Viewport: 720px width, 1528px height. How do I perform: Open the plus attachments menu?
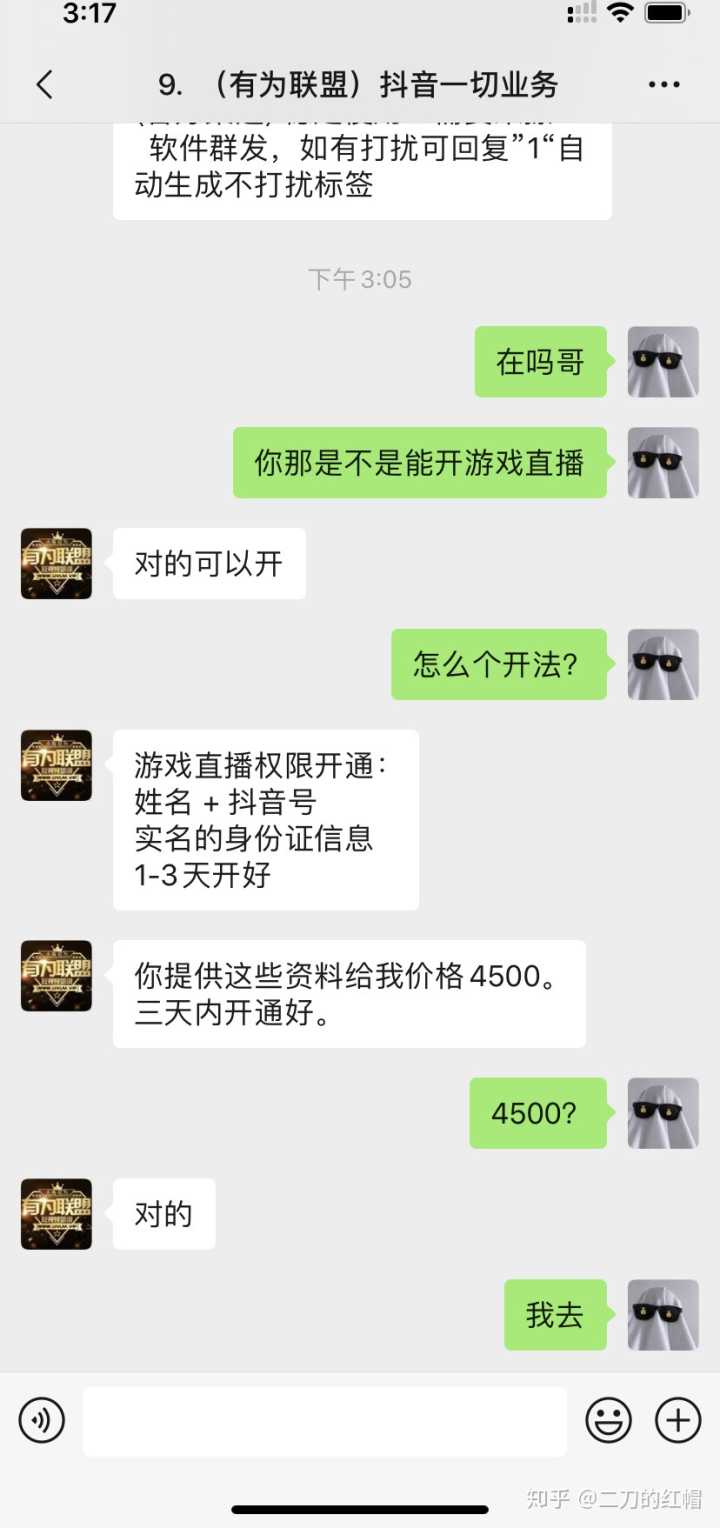pos(677,1420)
